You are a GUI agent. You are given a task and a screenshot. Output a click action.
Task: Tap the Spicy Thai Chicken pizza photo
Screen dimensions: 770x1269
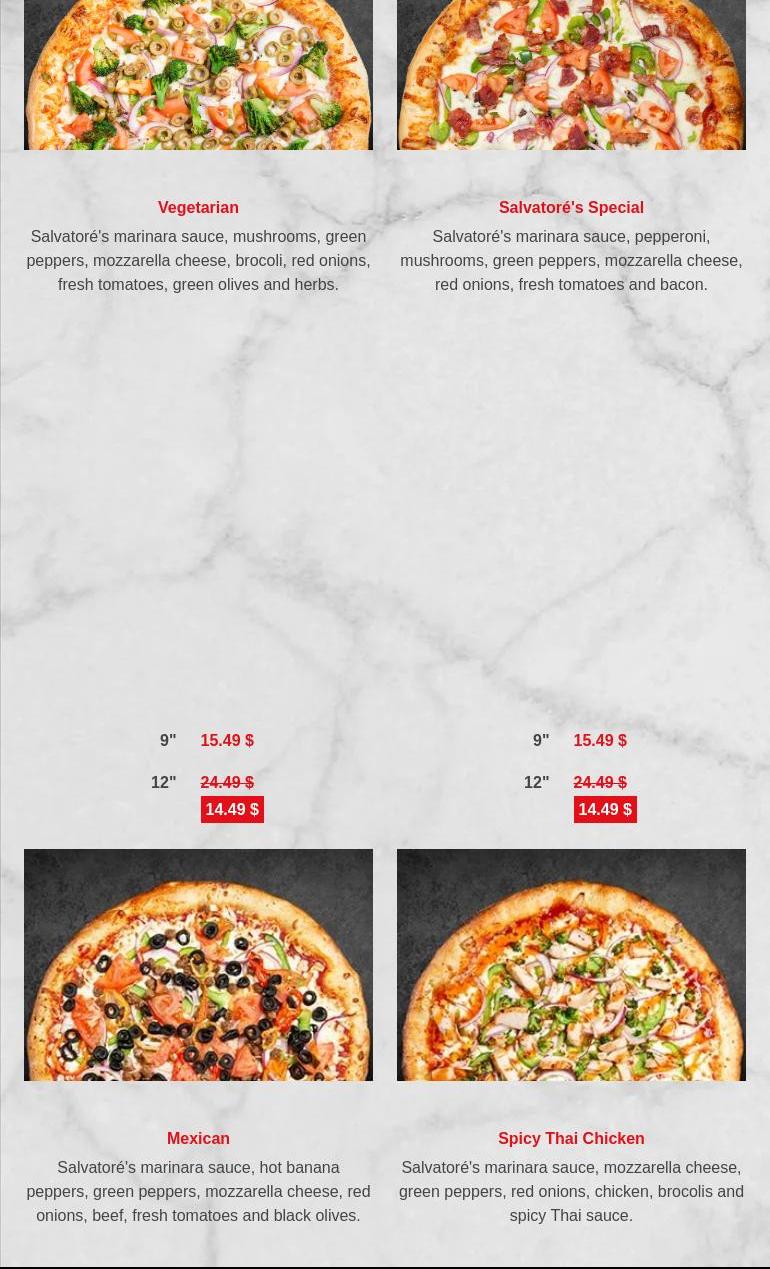coord(571,965)
